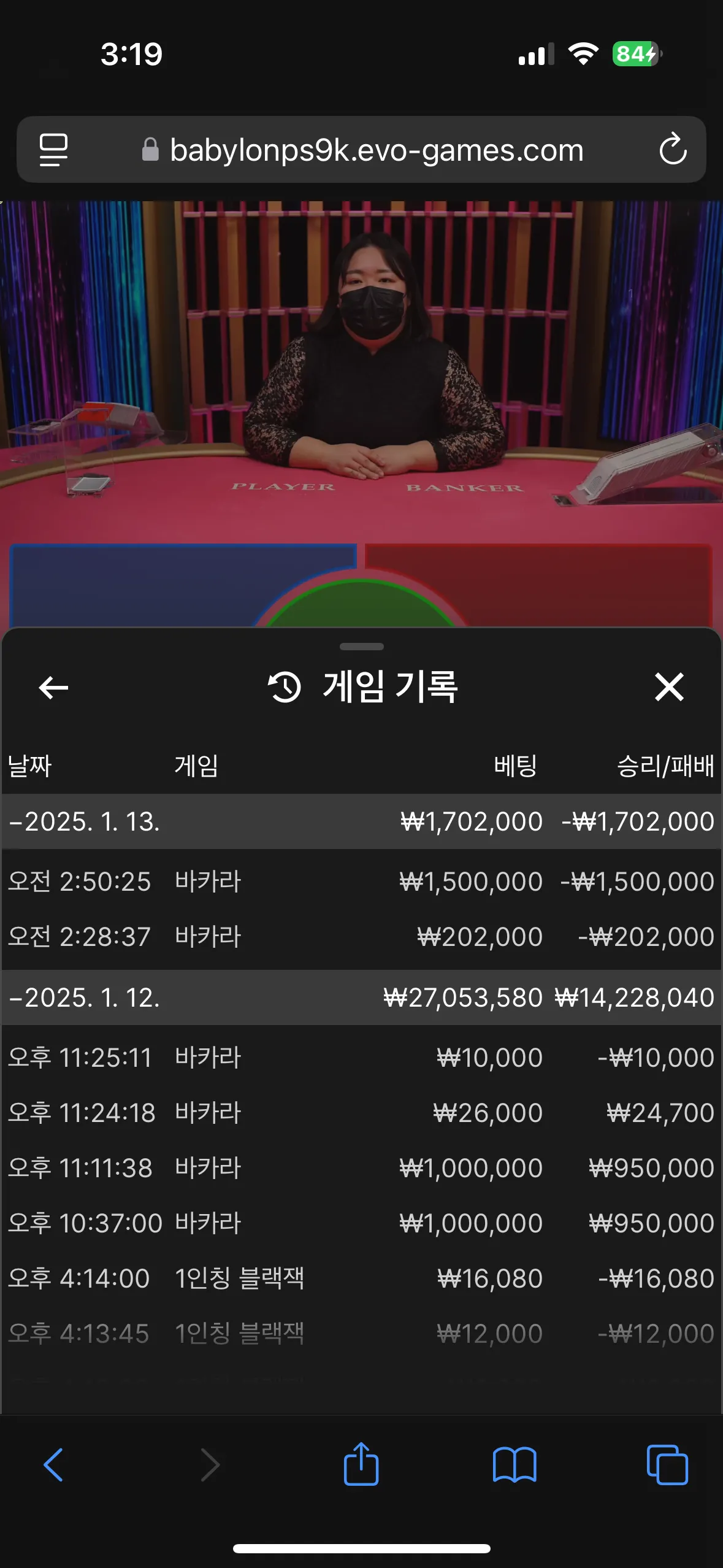
Task: Open the 오후 4:13:45 blackjack record
Action: [361, 1334]
